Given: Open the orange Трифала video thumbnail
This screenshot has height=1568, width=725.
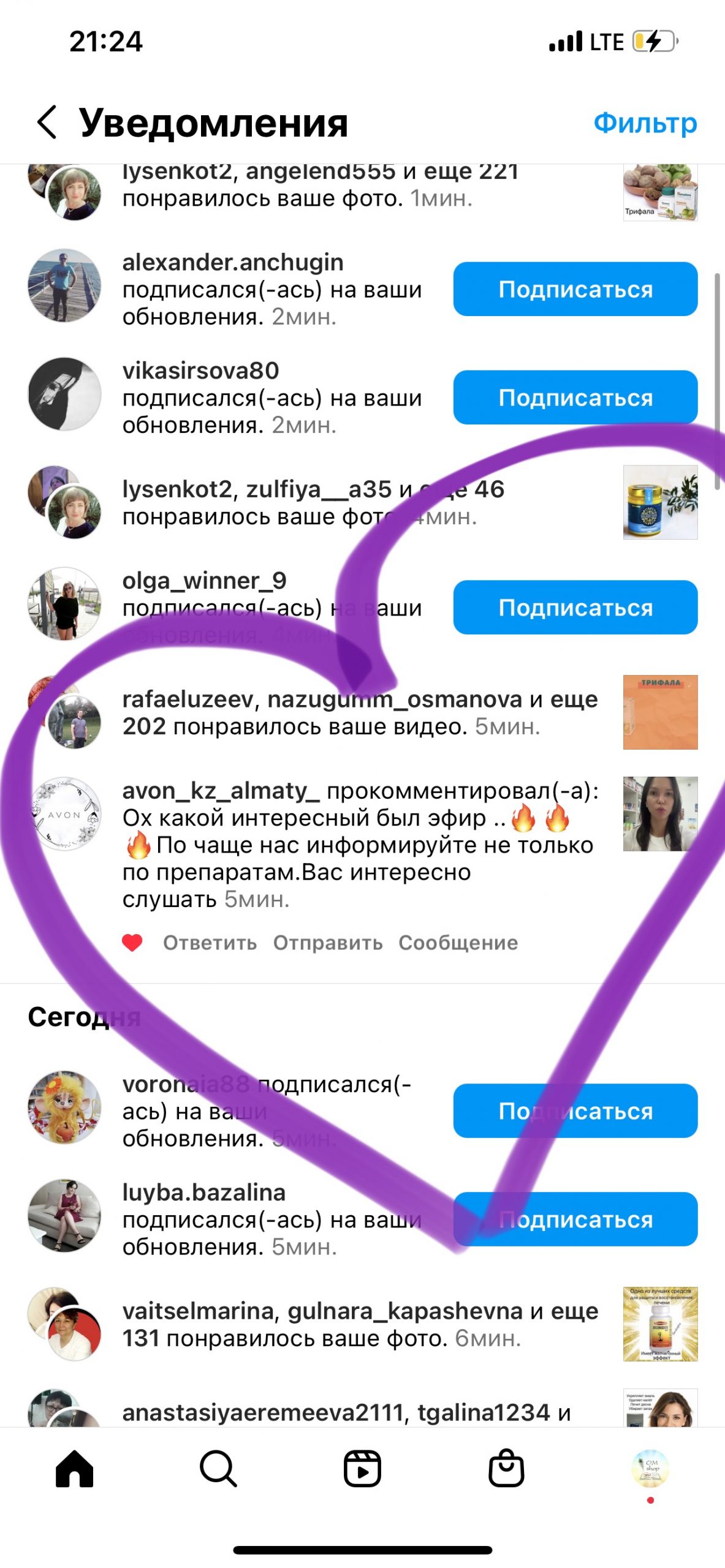Looking at the screenshot, I should pos(660,712).
